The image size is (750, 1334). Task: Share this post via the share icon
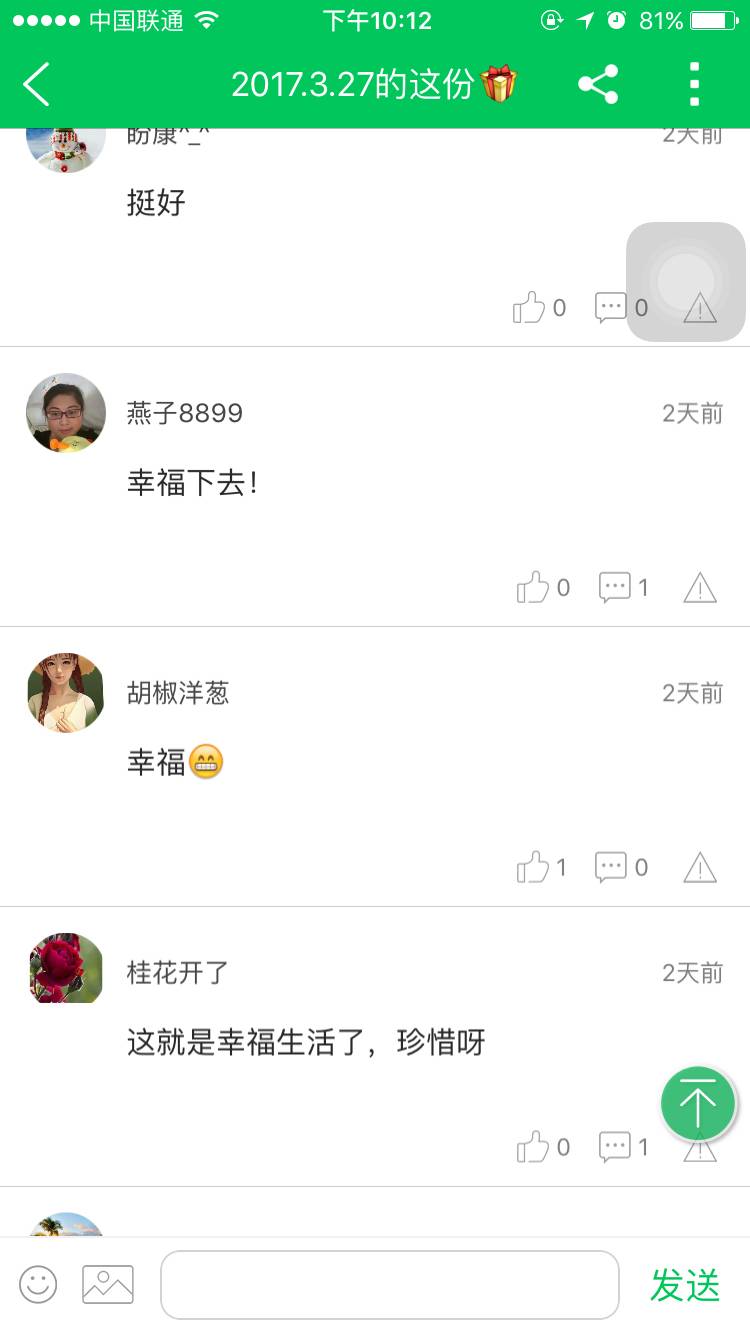point(598,84)
